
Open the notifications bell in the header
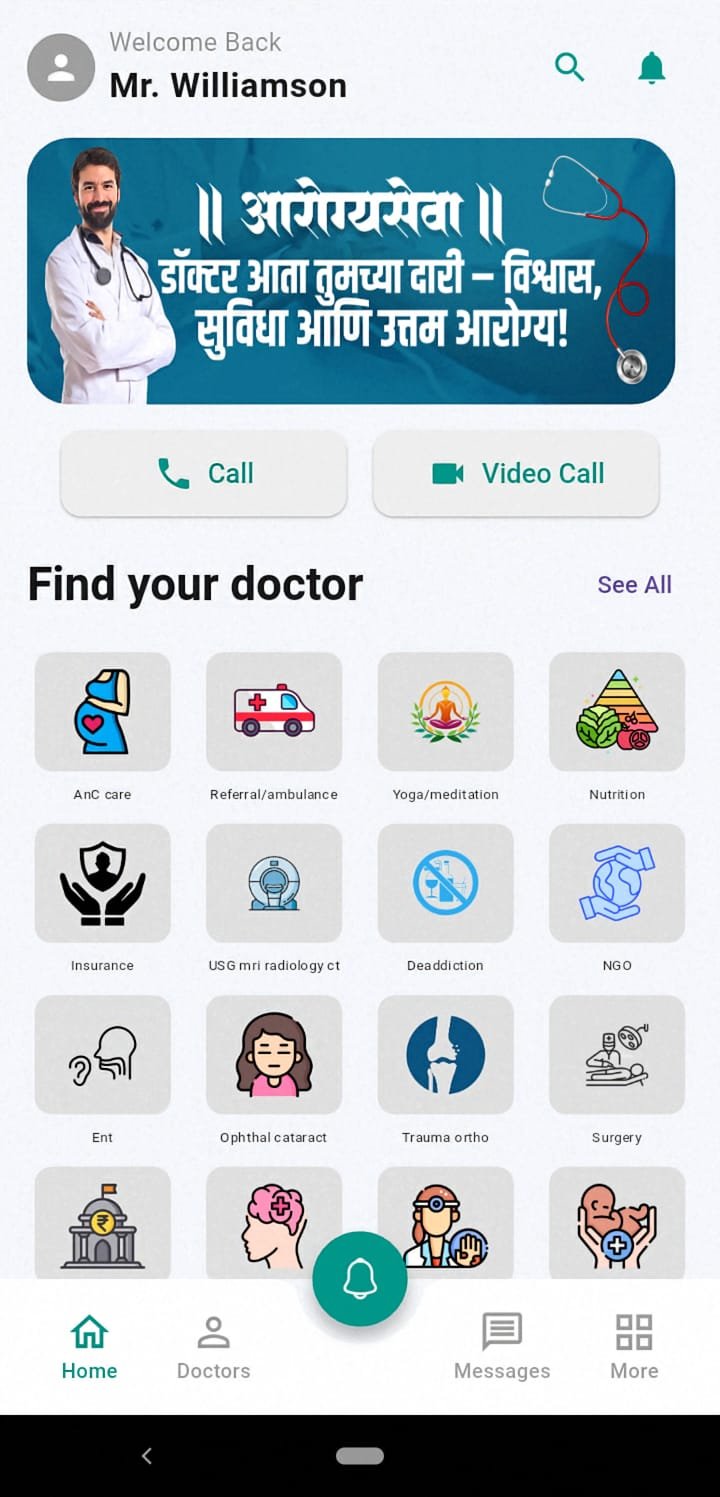pos(651,67)
